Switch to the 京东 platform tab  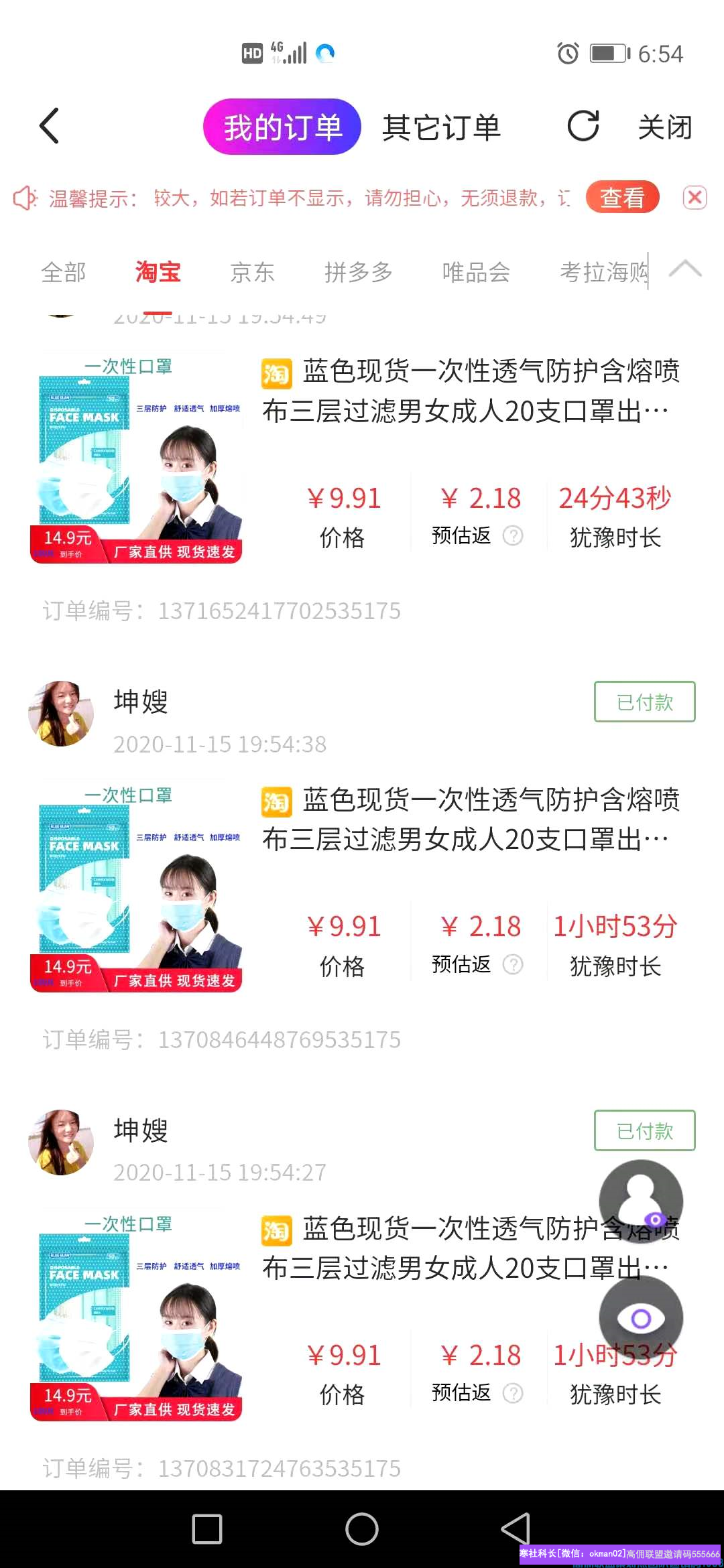252,273
